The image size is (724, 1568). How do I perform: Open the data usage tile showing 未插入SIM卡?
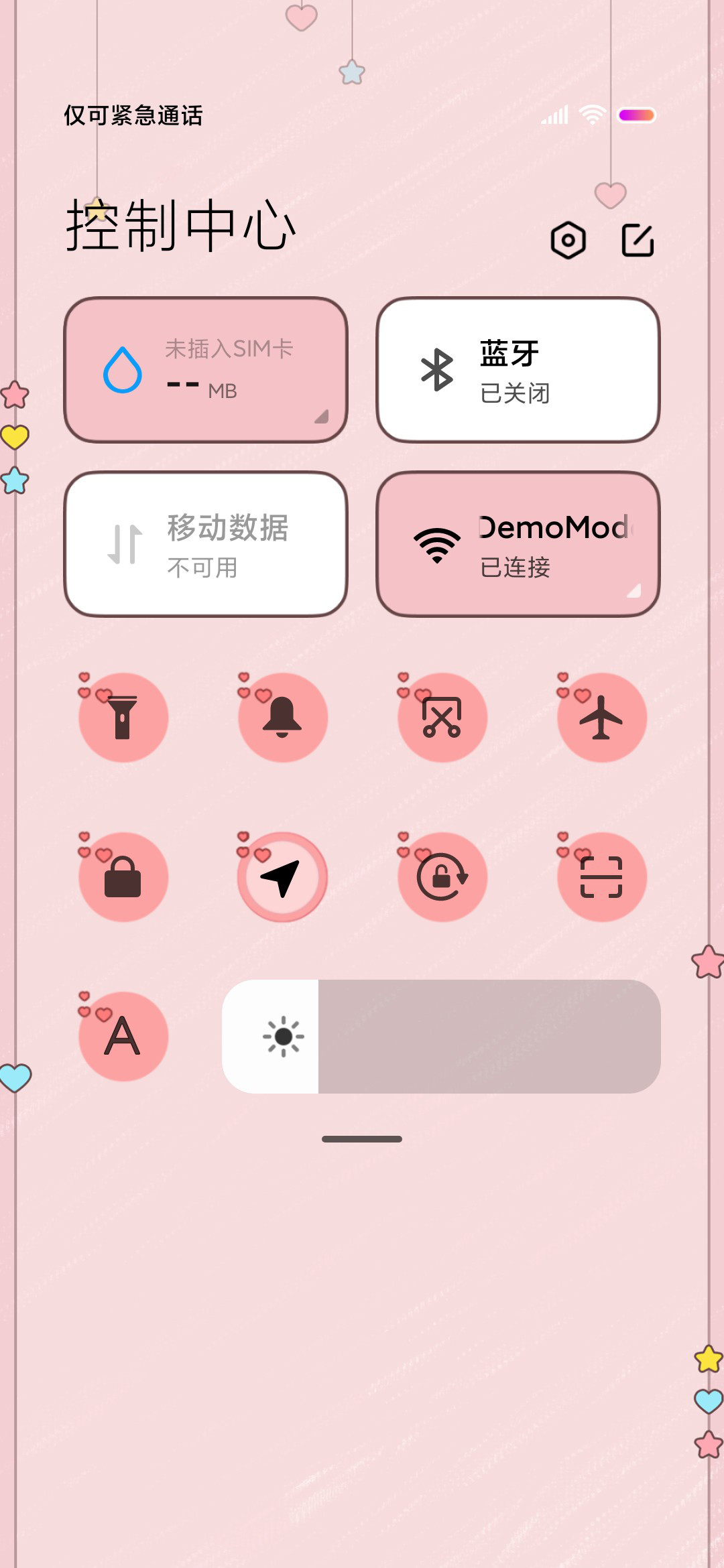pyautogui.click(x=206, y=370)
